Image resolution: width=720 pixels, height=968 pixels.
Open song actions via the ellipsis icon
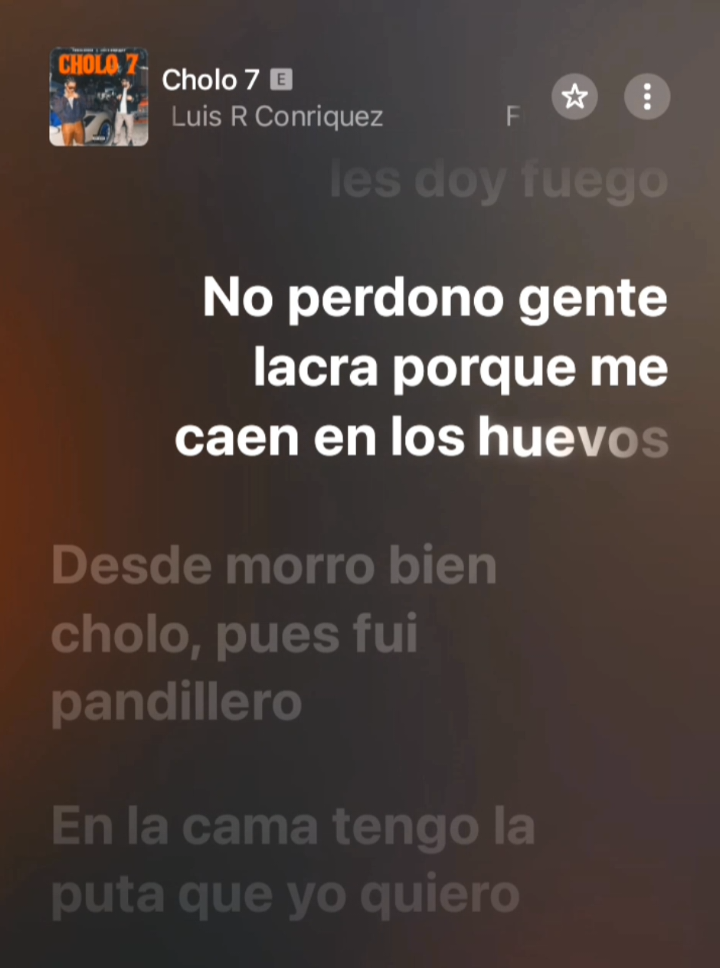point(647,96)
